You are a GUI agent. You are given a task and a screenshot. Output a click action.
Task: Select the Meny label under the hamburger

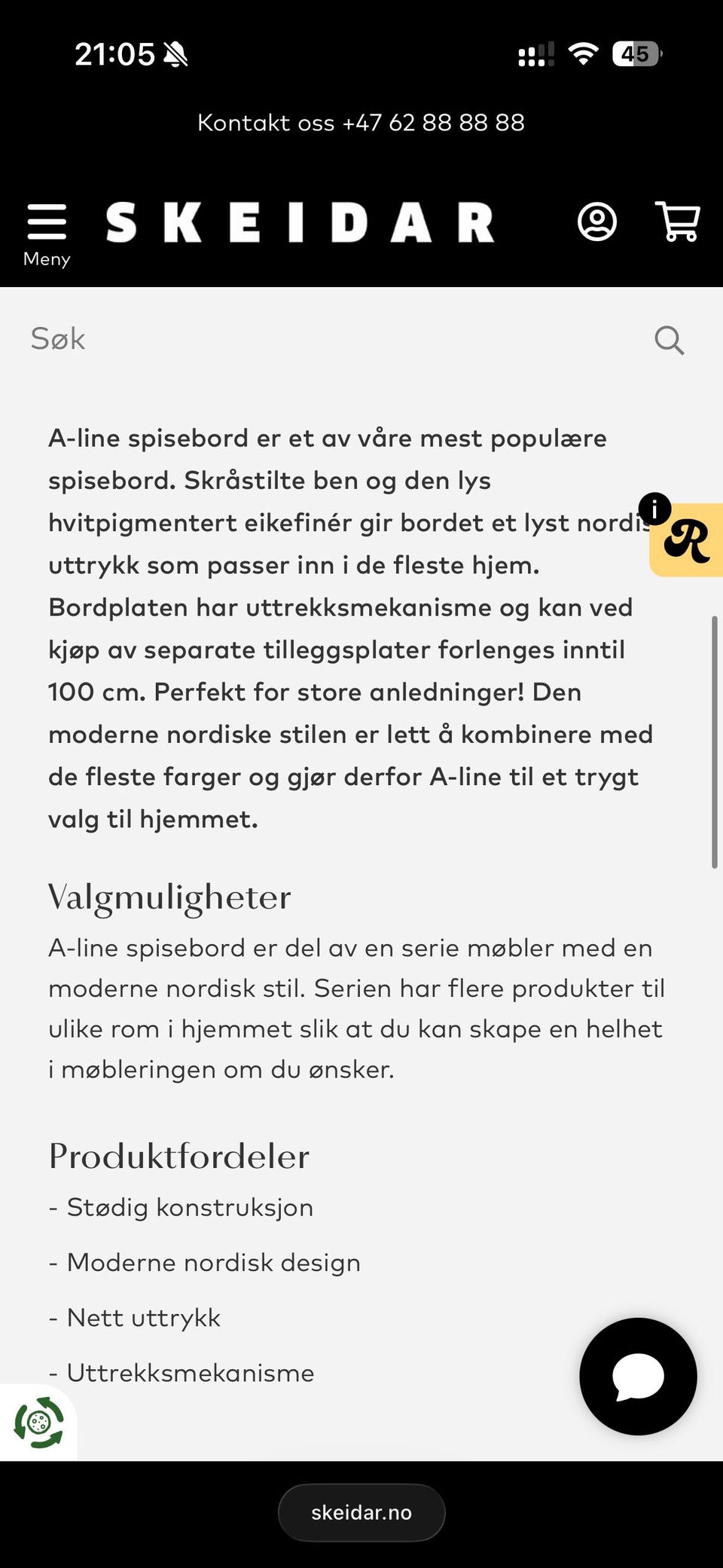coord(47,258)
